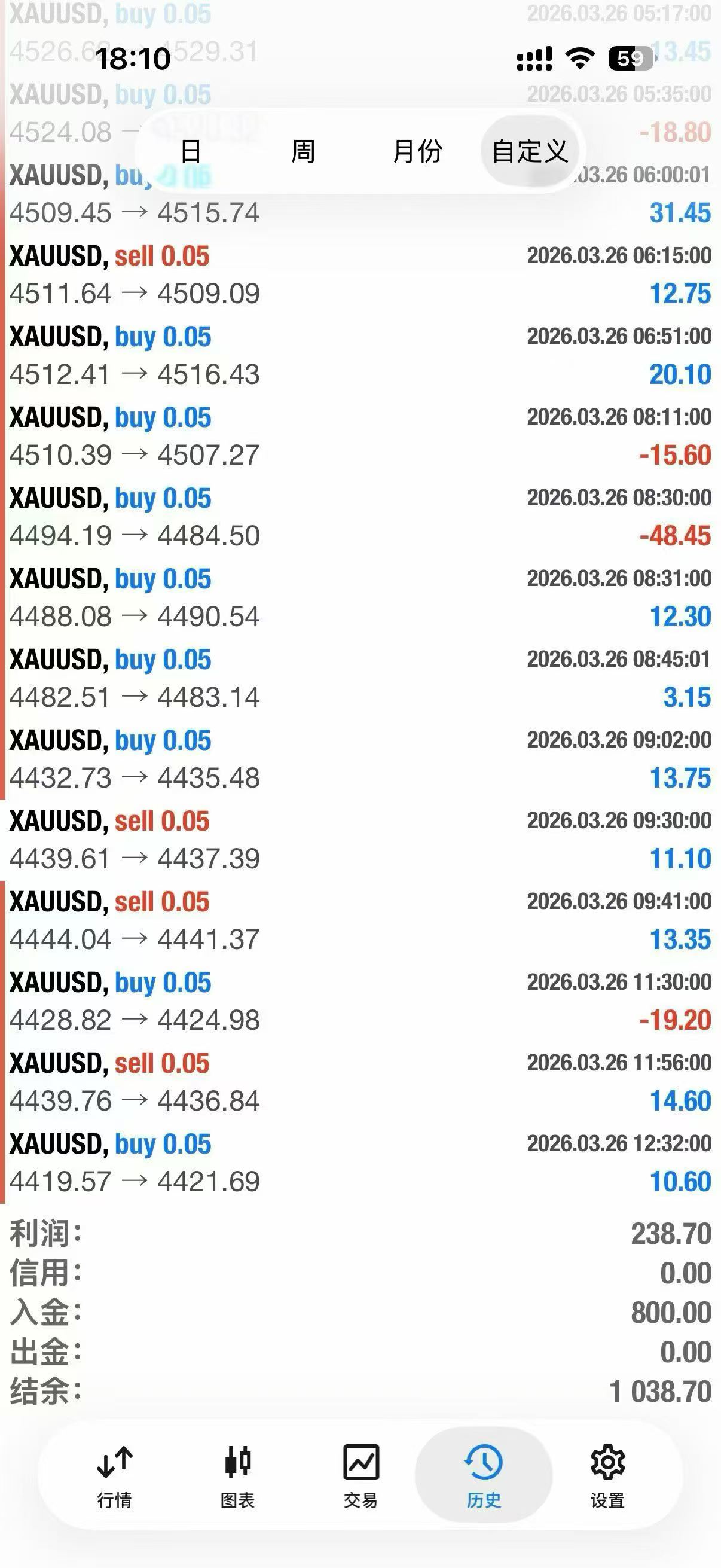View the buy trade with loss -48.45

pos(360,517)
